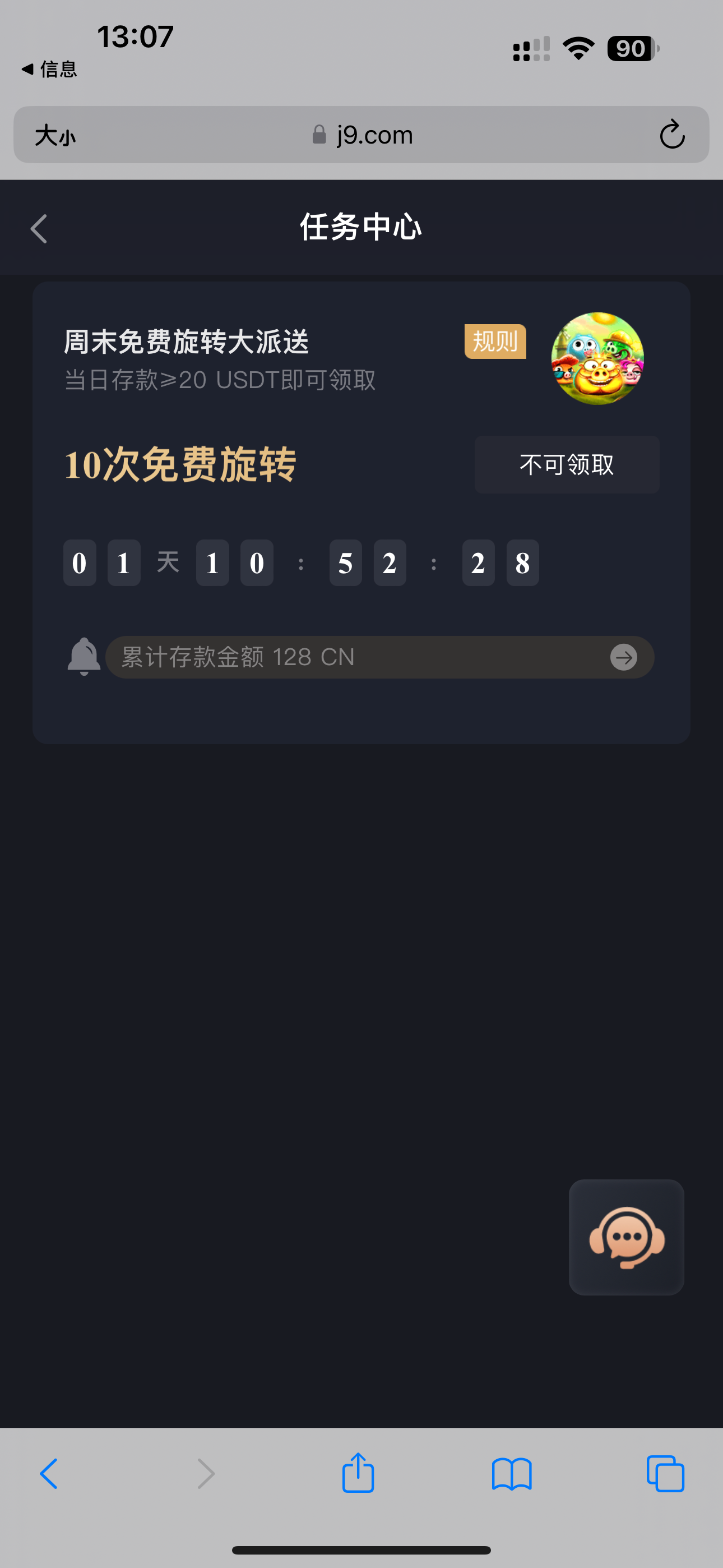This screenshot has width=723, height=1568.
Task: Open the 规则 rules tag
Action: [495, 342]
